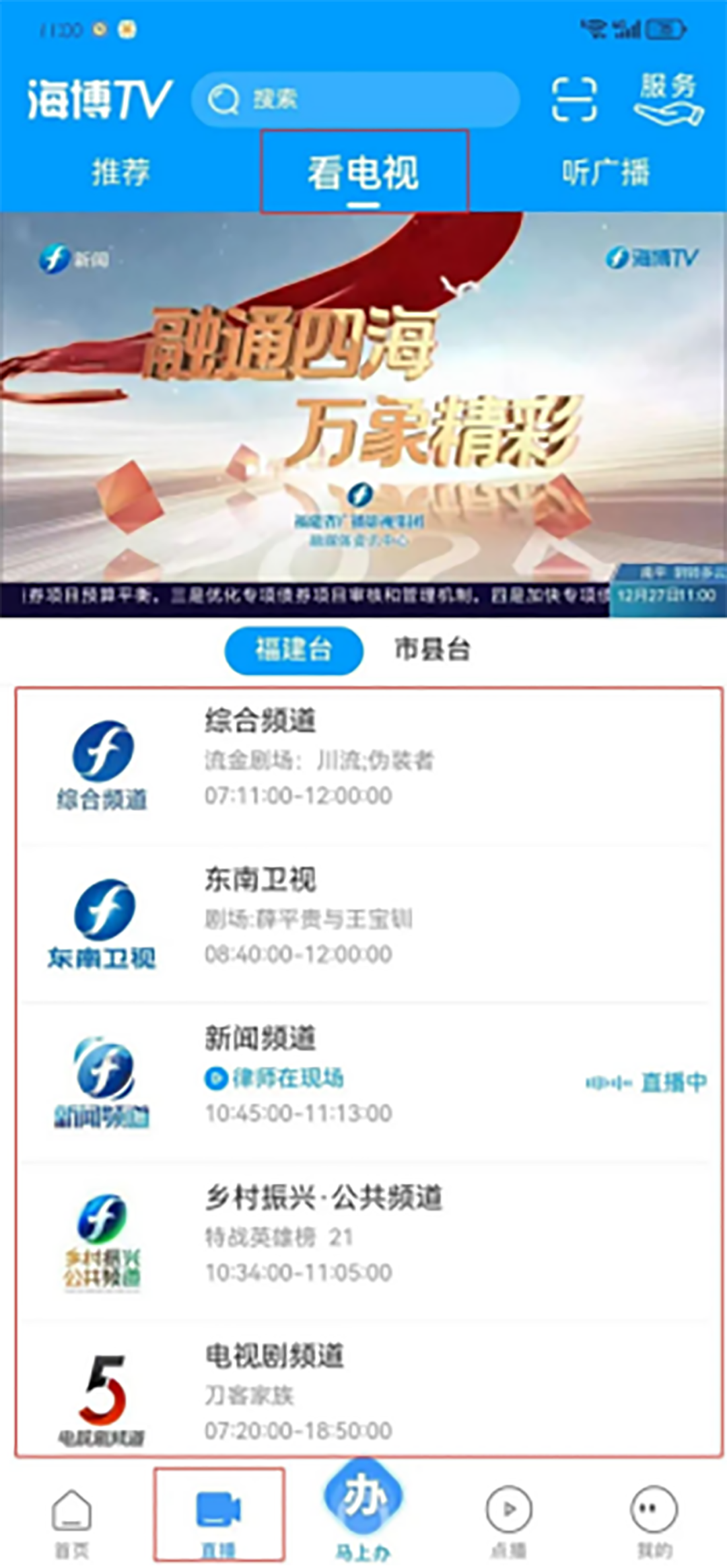Open the scan code icon
Viewport: 727px width, 1568px height.
(574, 100)
